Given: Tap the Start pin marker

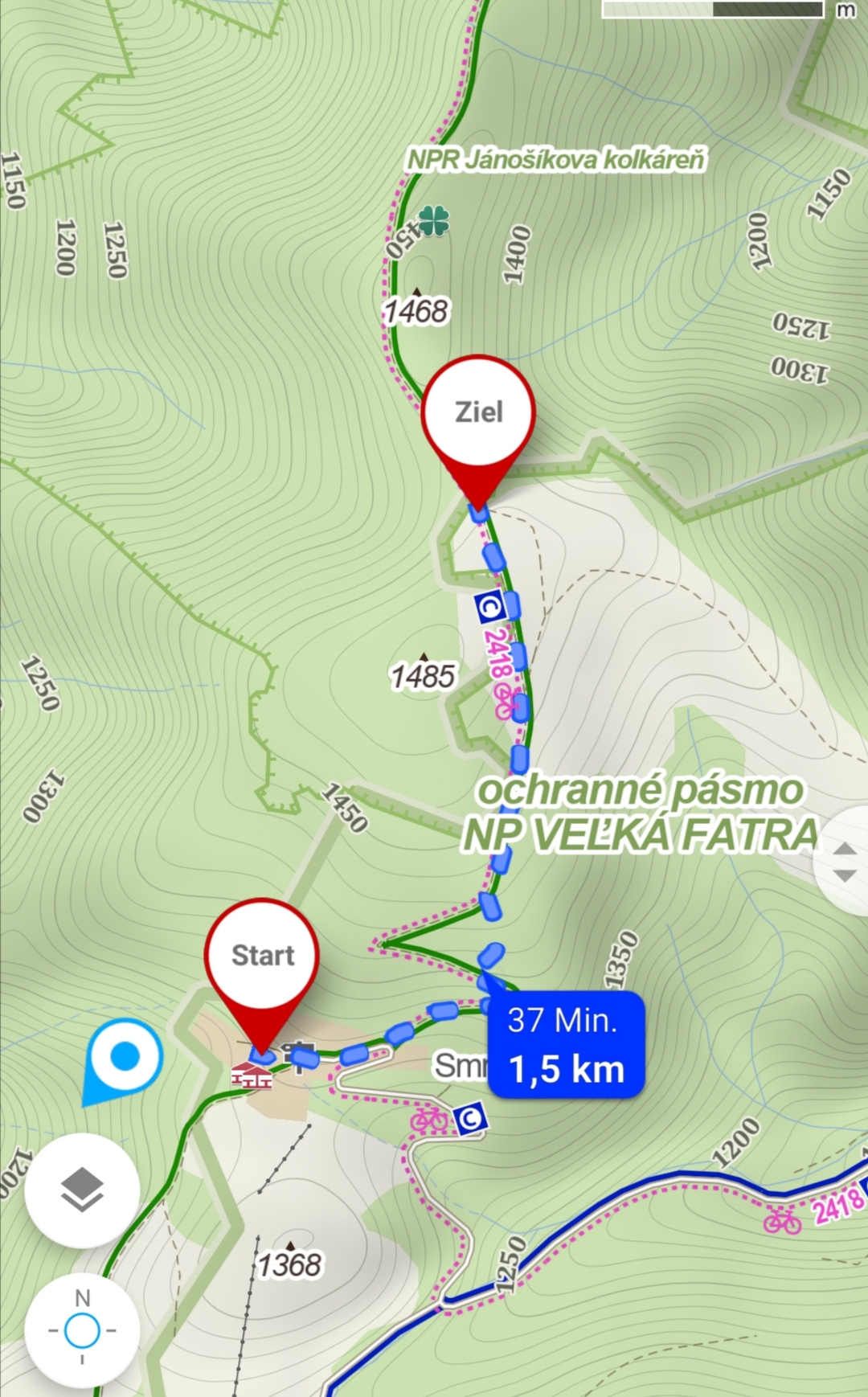Looking at the screenshot, I should tap(262, 956).
